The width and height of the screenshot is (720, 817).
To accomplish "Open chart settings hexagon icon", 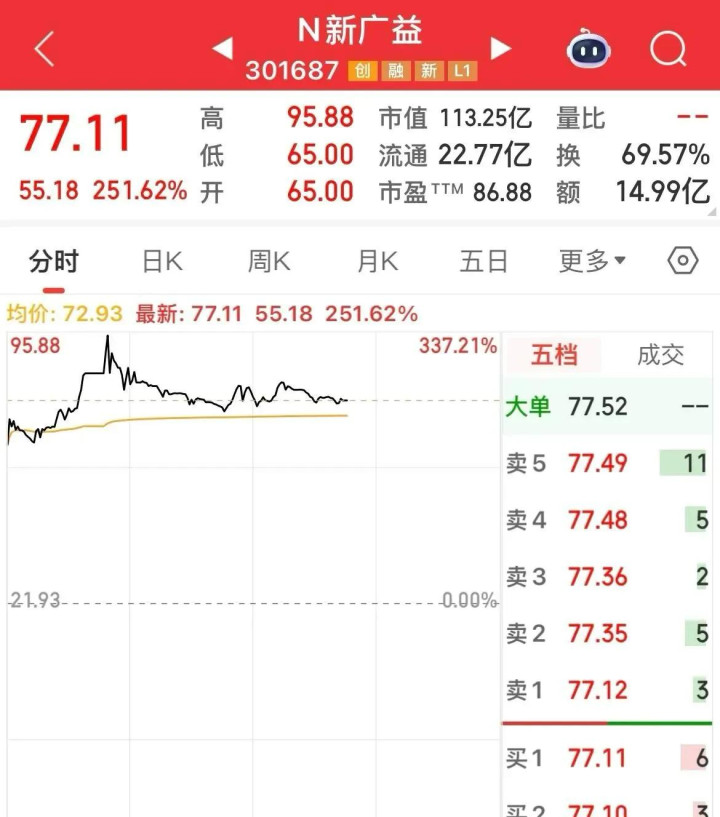I will [682, 262].
